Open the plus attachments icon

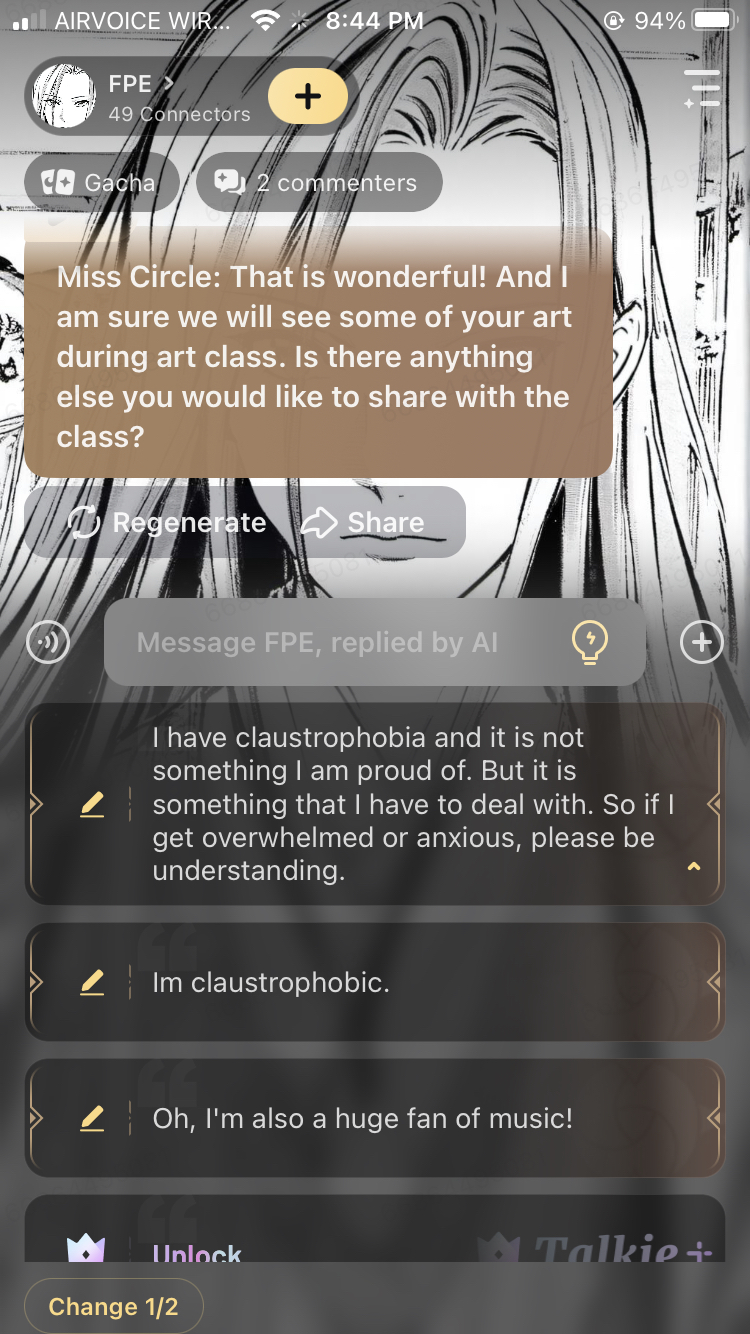701,642
